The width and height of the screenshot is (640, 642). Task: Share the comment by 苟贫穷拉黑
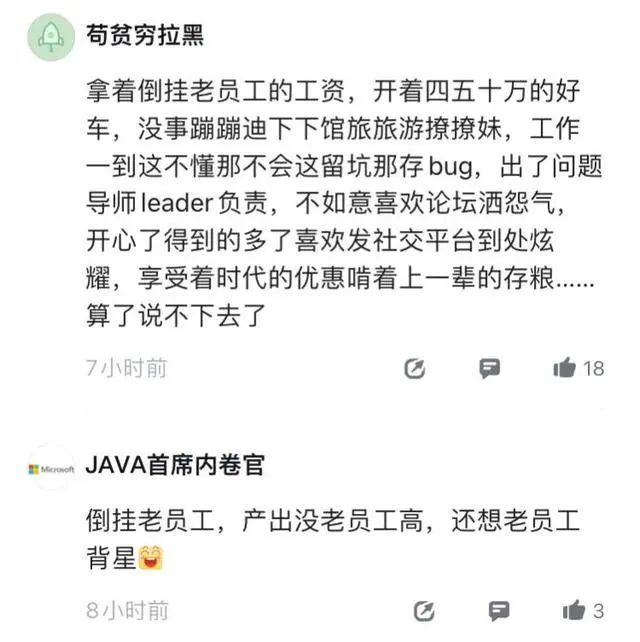coord(415,368)
